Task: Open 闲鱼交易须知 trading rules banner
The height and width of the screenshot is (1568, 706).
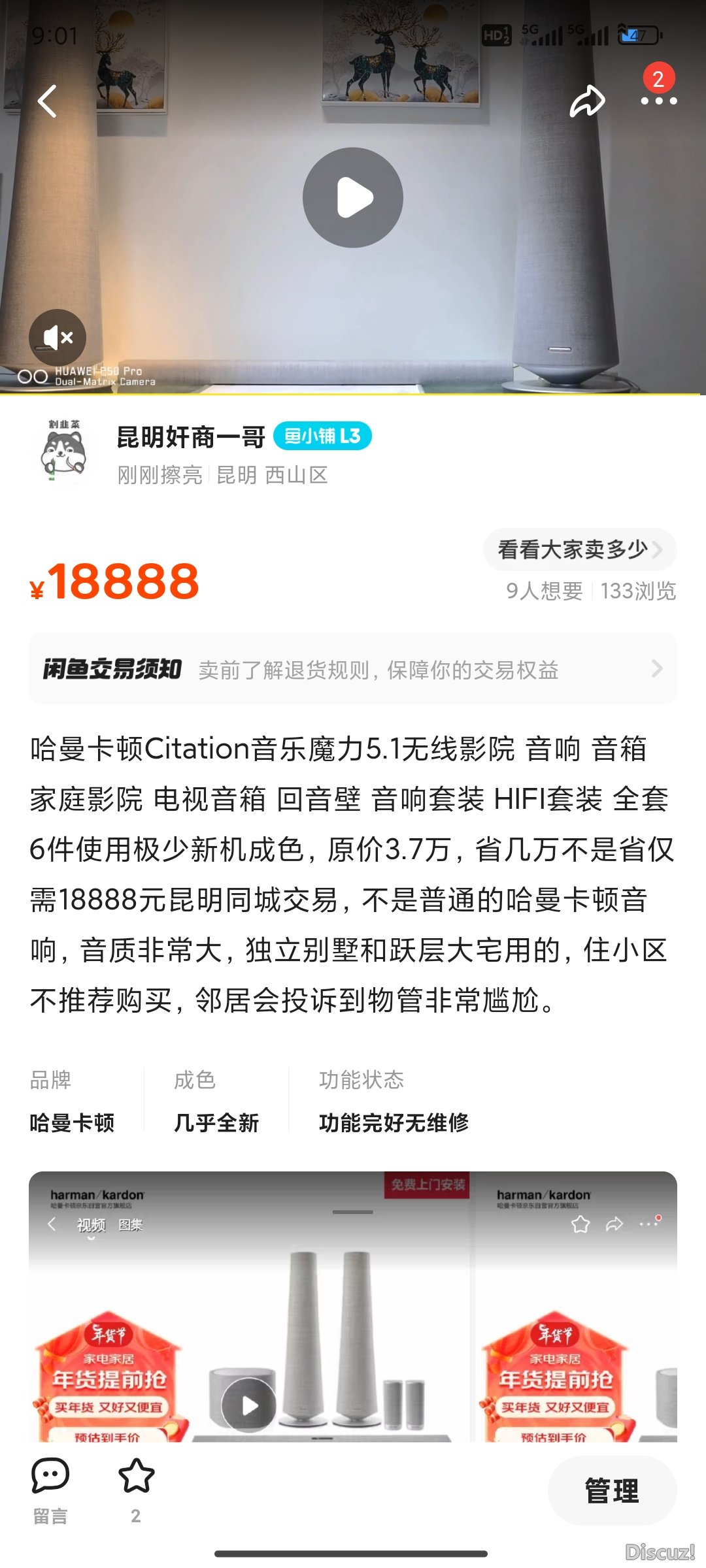Action: 352,669
